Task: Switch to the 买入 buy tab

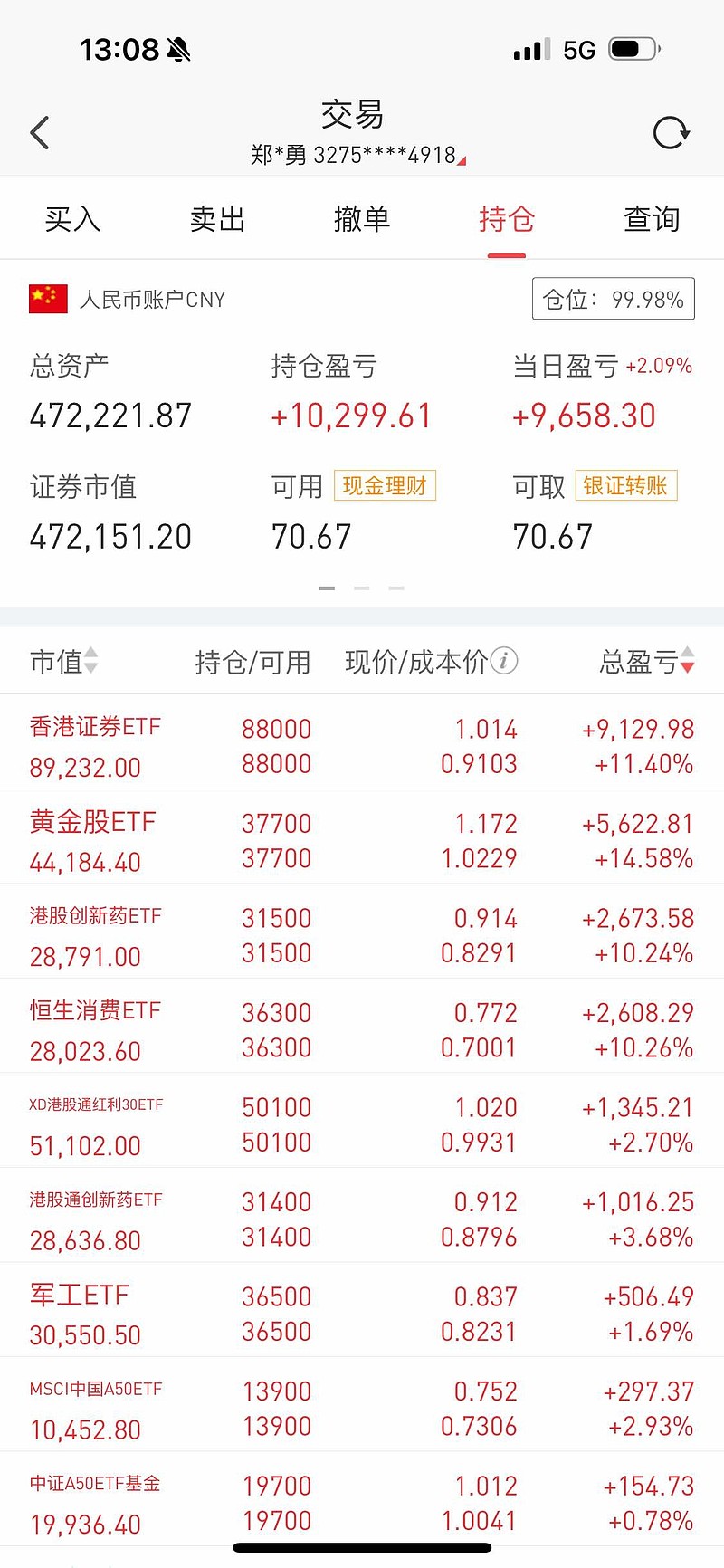Action: pos(71,218)
